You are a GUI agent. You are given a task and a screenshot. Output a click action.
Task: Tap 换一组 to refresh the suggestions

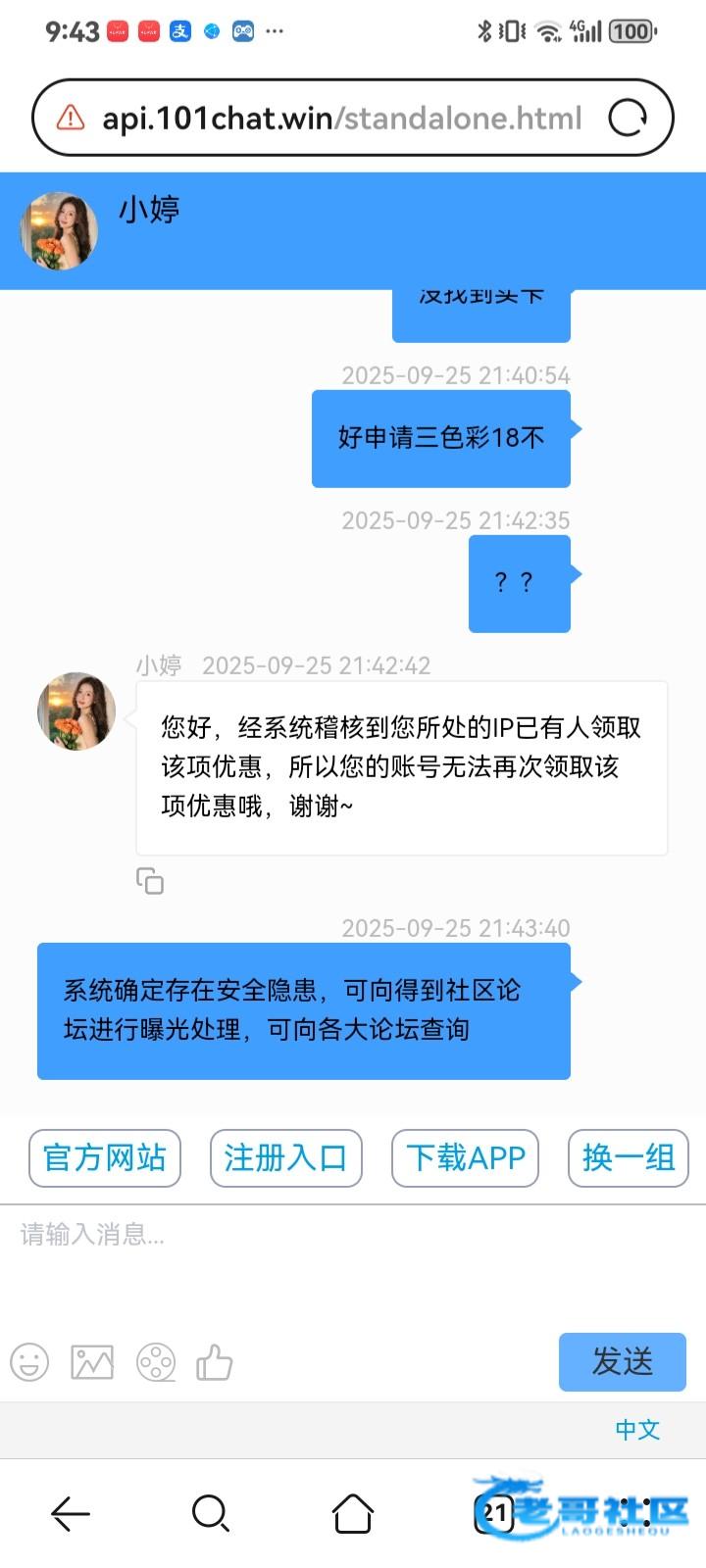coord(629,1158)
